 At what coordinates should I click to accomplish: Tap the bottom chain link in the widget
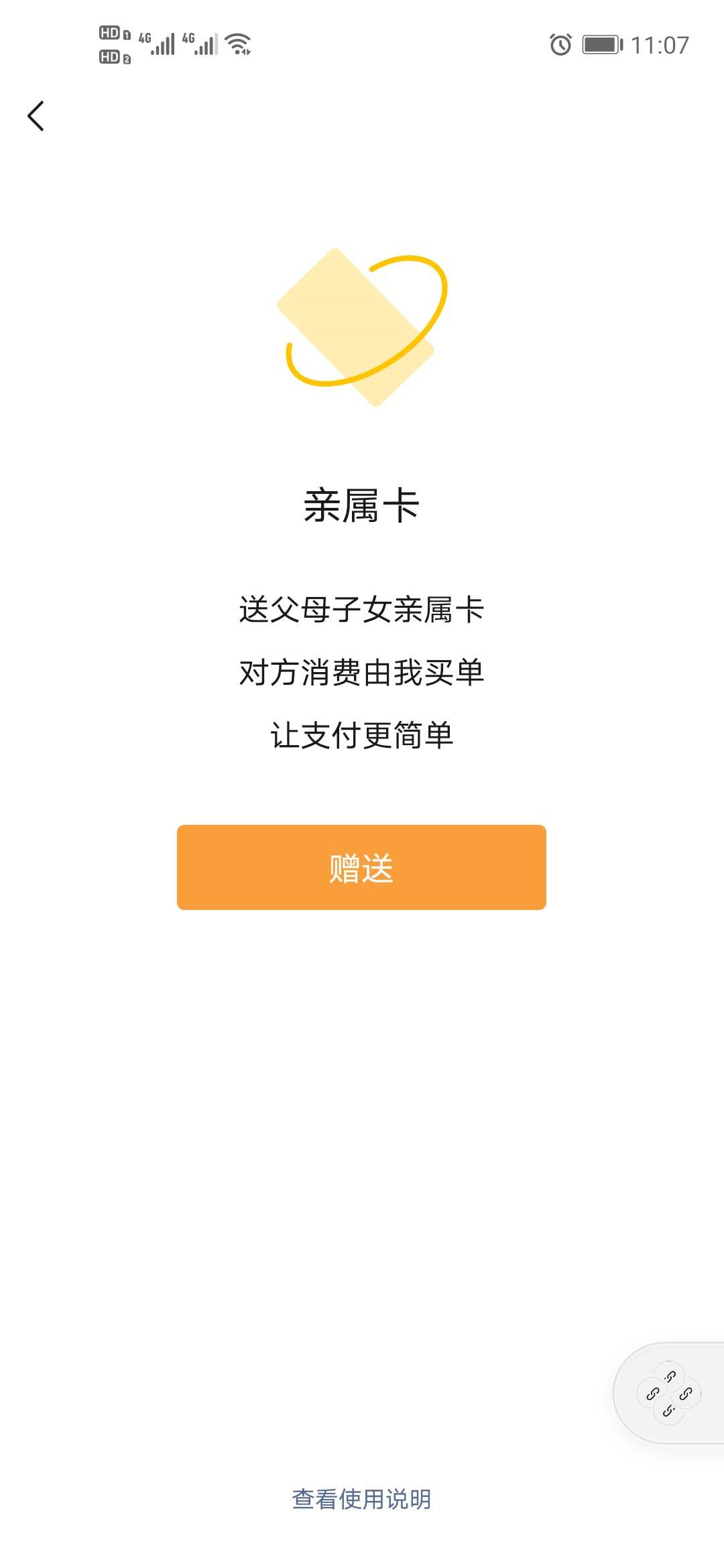(x=668, y=1412)
